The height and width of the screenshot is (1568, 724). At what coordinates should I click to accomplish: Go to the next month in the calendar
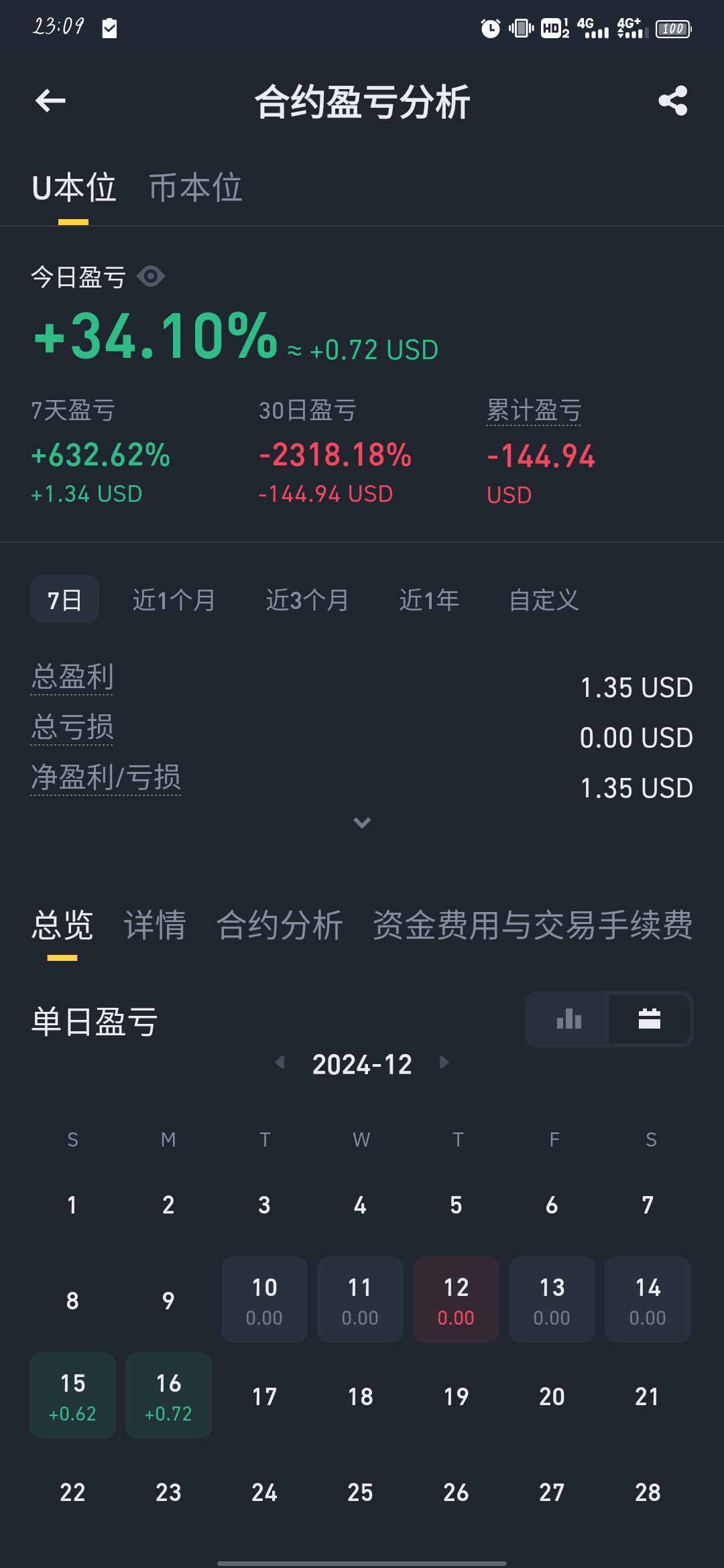444,1063
